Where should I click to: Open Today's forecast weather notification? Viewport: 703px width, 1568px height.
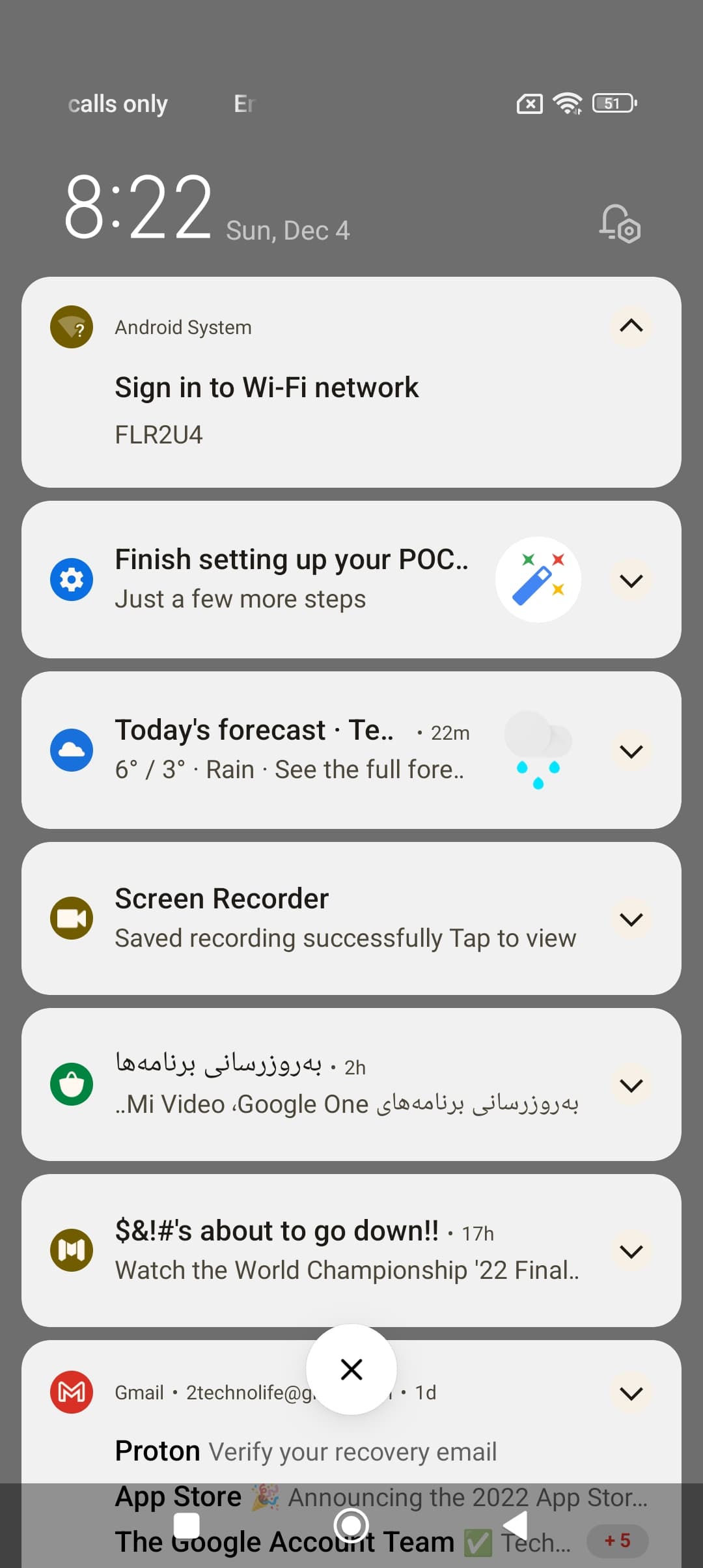[290, 749]
